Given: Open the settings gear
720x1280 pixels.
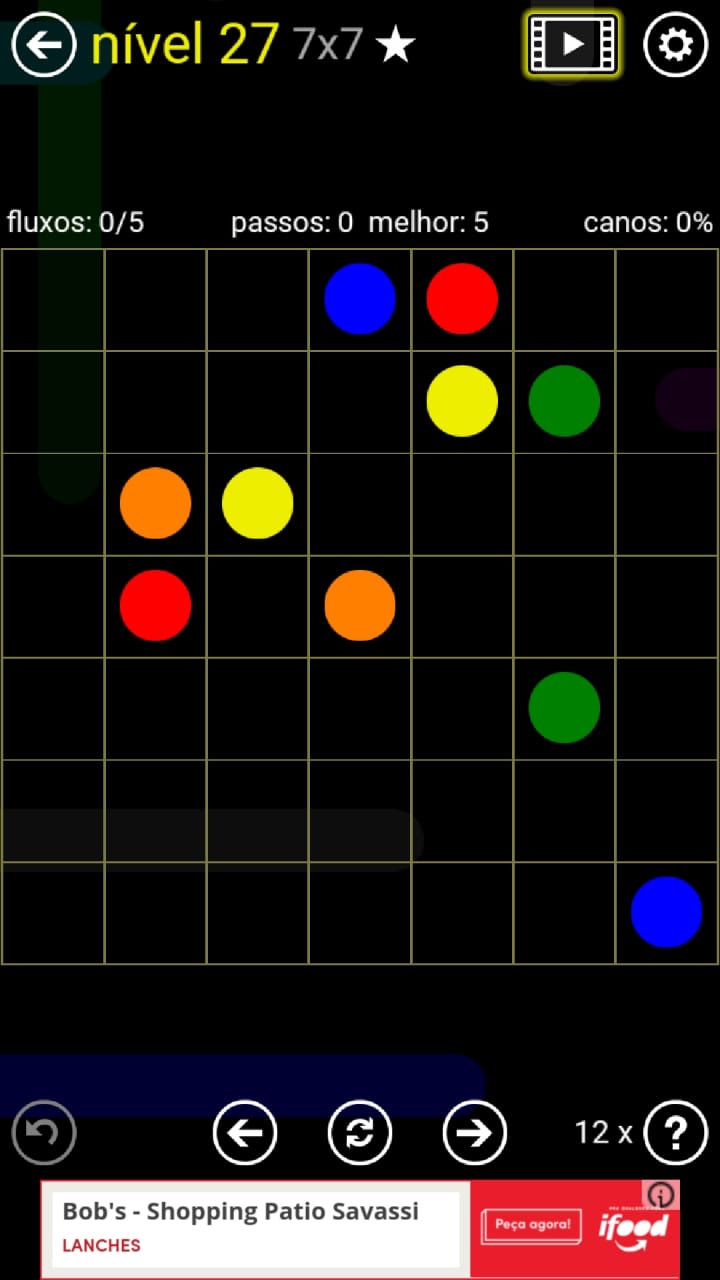Looking at the screenshot, I should [675, 44].
